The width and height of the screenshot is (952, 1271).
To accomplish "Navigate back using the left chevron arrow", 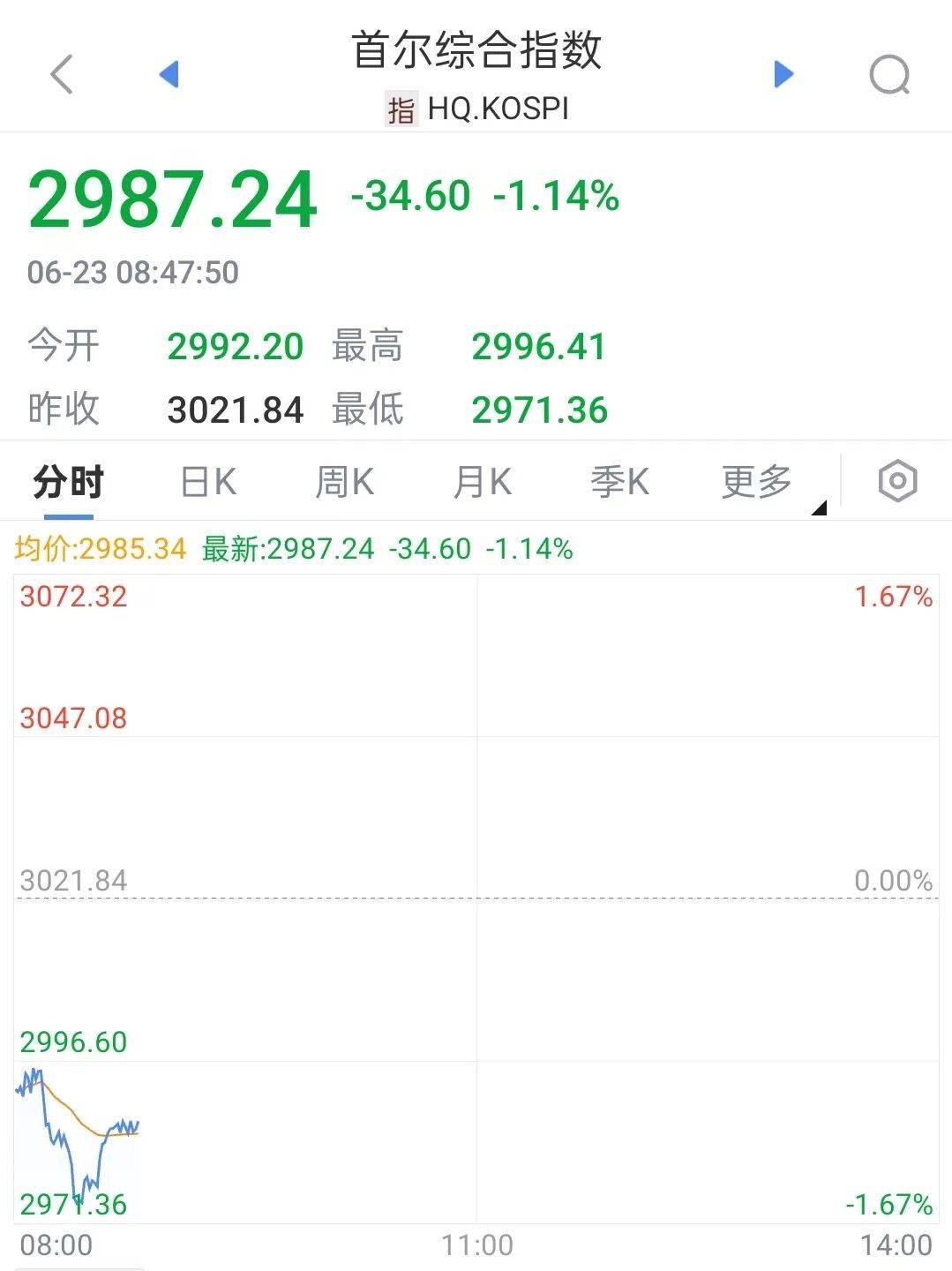I will pyautogui.click(x=58, y=74).
